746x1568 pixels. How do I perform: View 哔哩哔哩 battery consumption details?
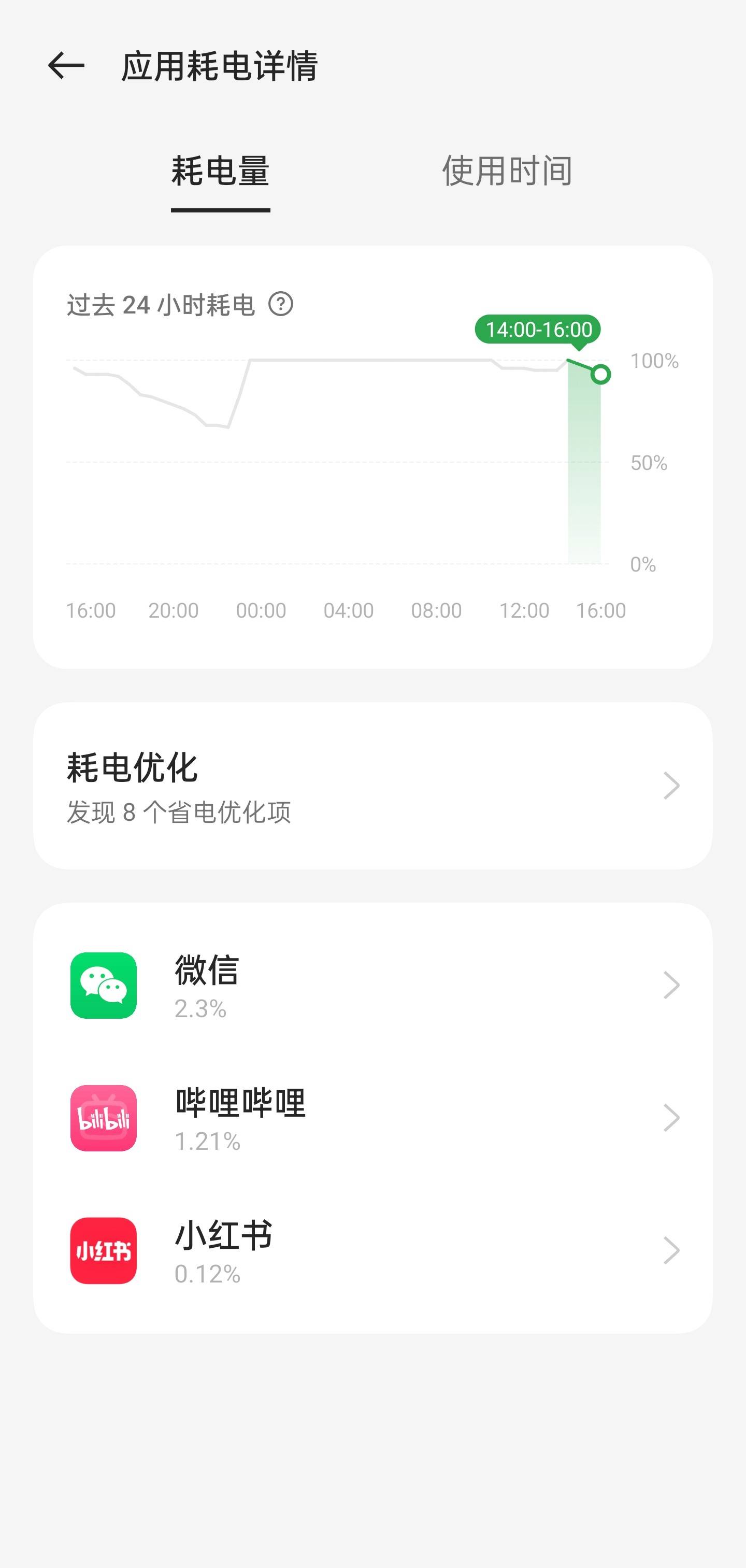[373, 1118]
